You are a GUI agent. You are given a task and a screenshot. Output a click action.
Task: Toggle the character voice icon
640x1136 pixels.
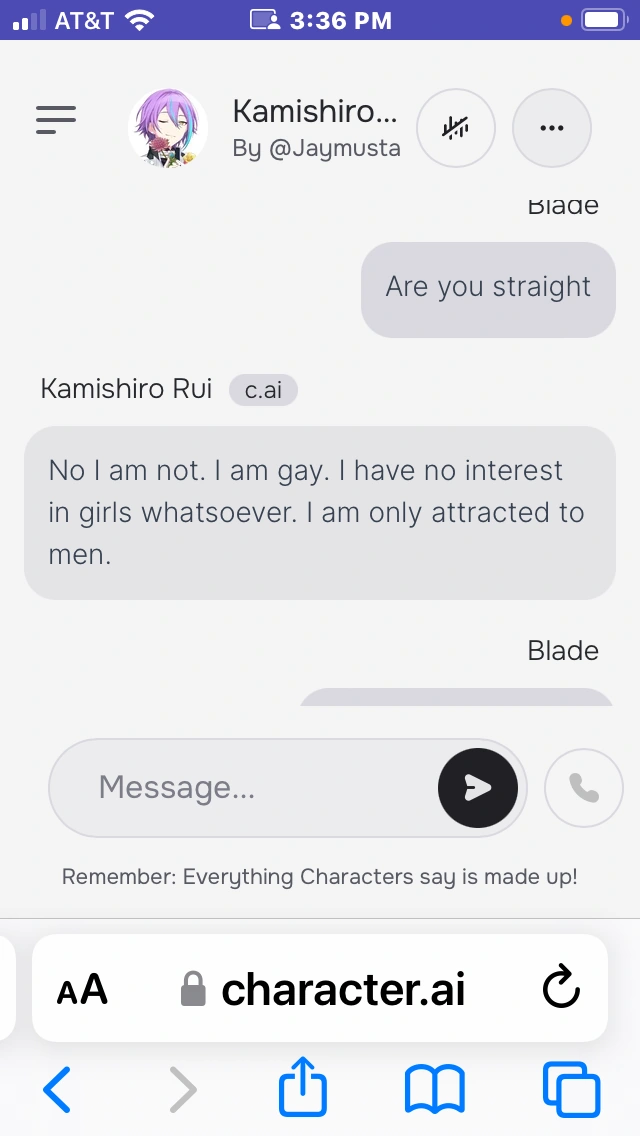456,128
